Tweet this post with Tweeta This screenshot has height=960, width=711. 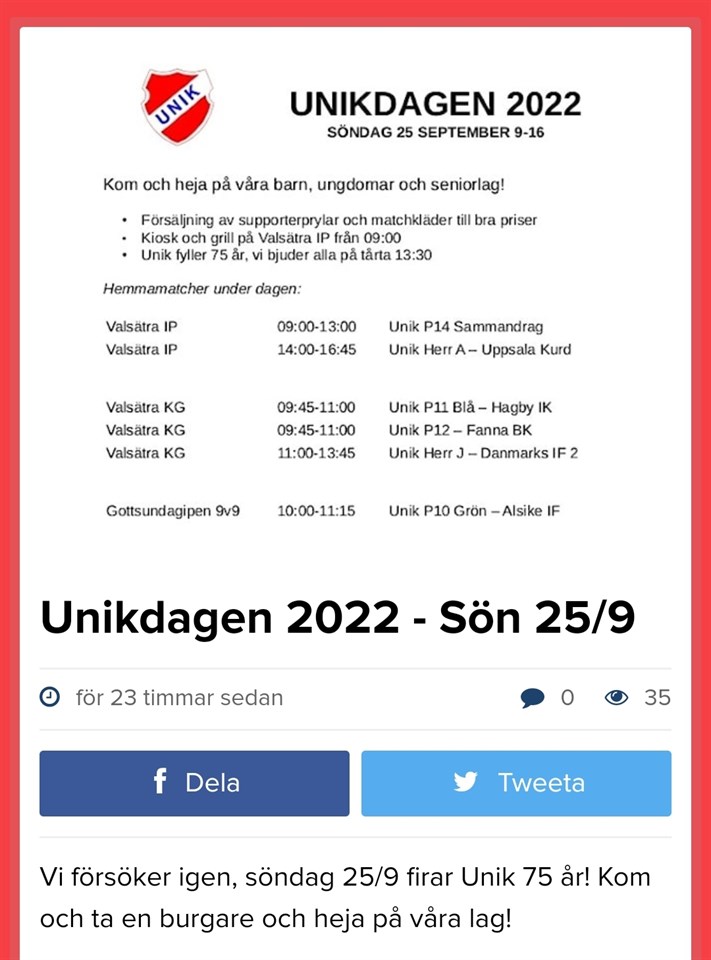click(516, 783)
